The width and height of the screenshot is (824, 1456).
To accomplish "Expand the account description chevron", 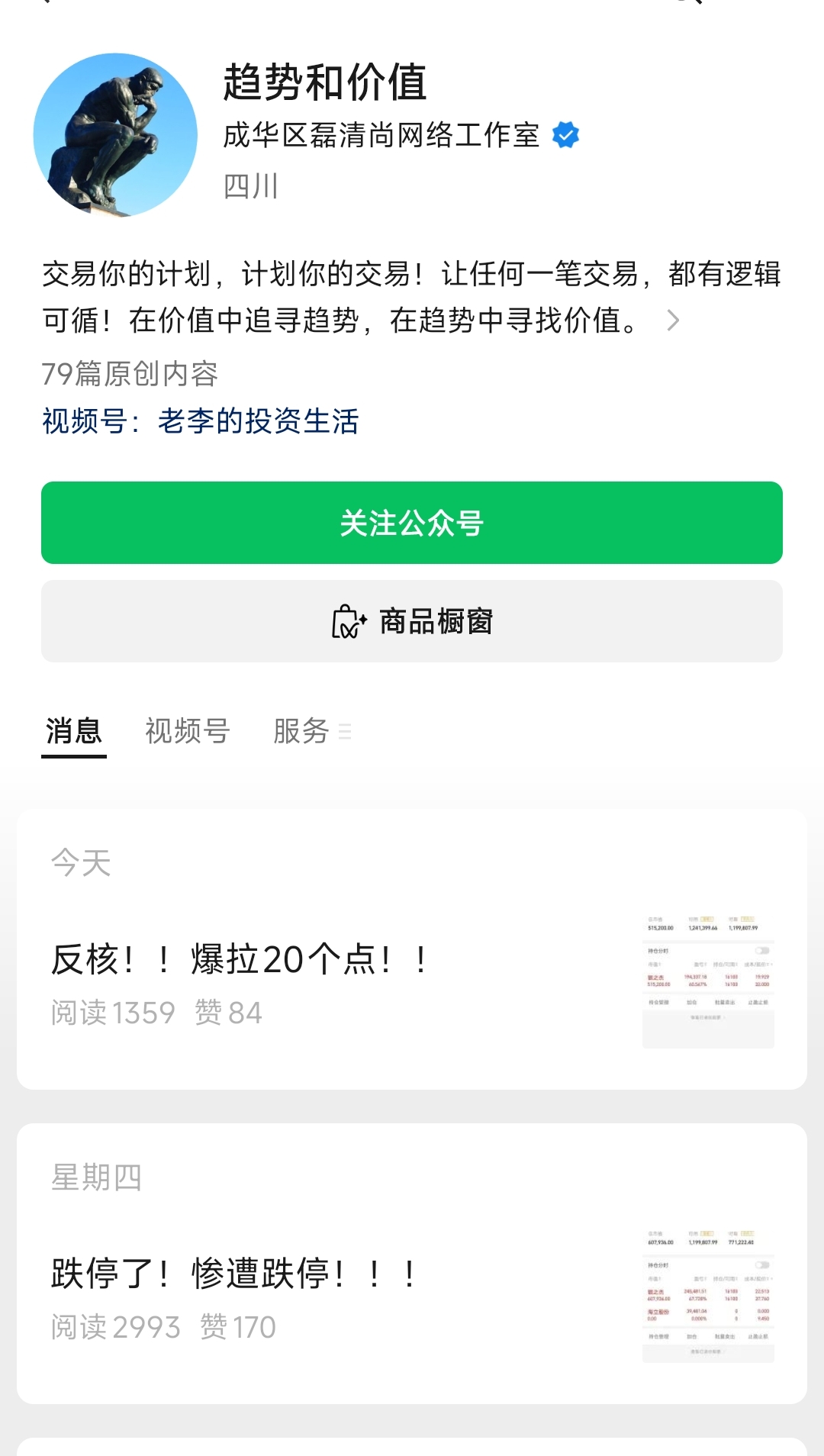I will [x=672, y=321].
